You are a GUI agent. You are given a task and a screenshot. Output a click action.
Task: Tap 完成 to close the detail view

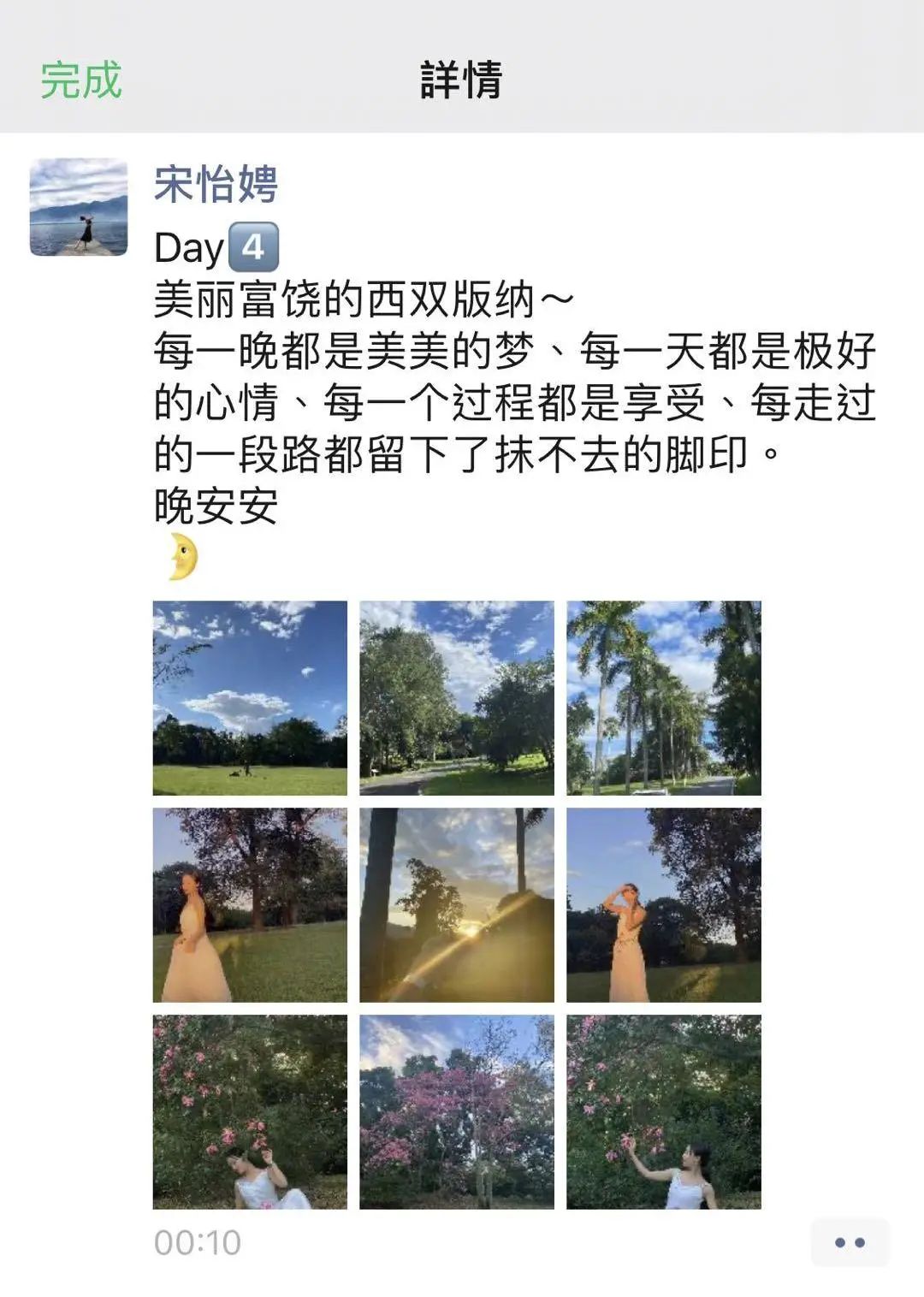(x=81, y=80)
